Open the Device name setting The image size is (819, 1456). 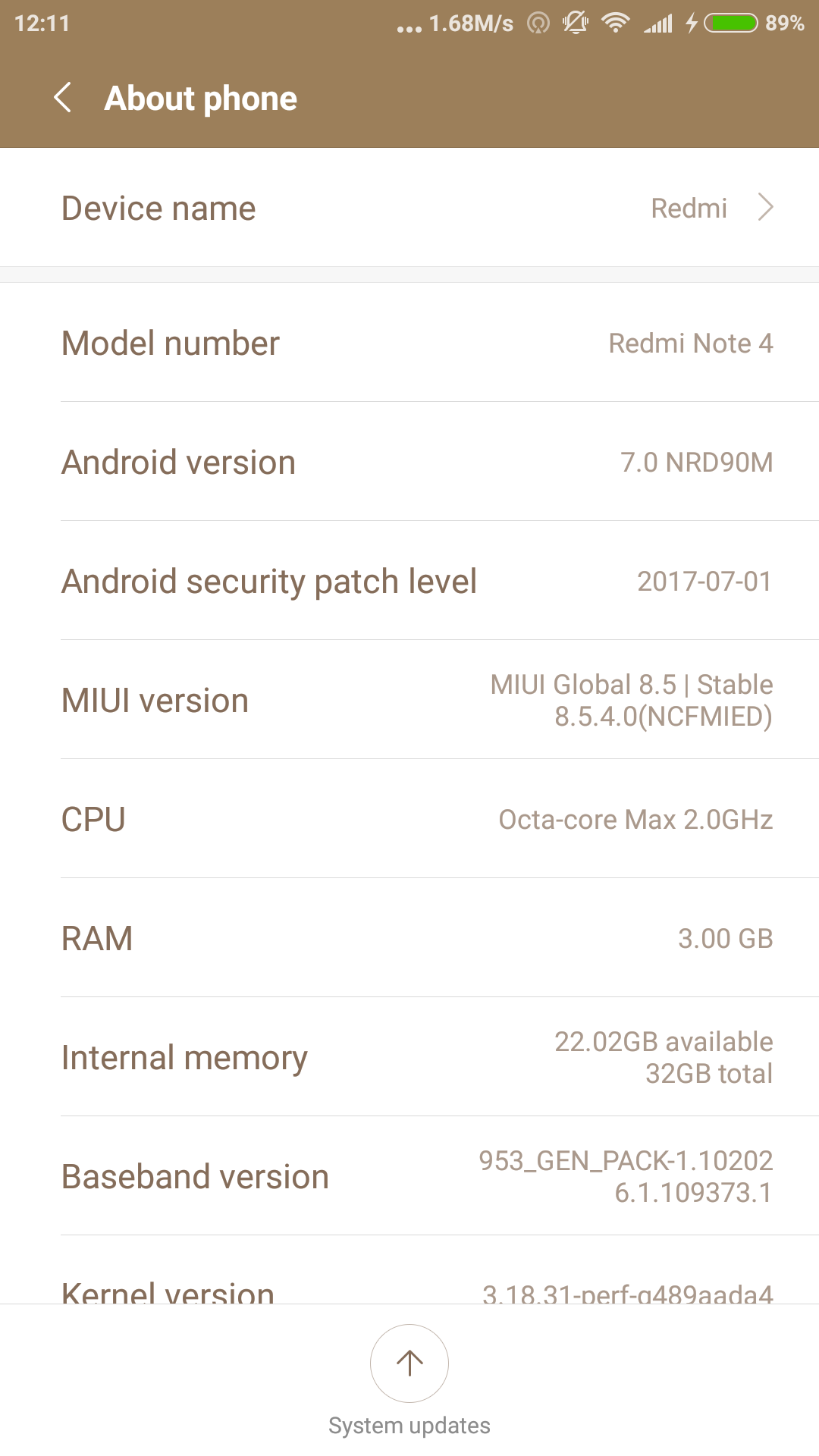pos(409,208)
